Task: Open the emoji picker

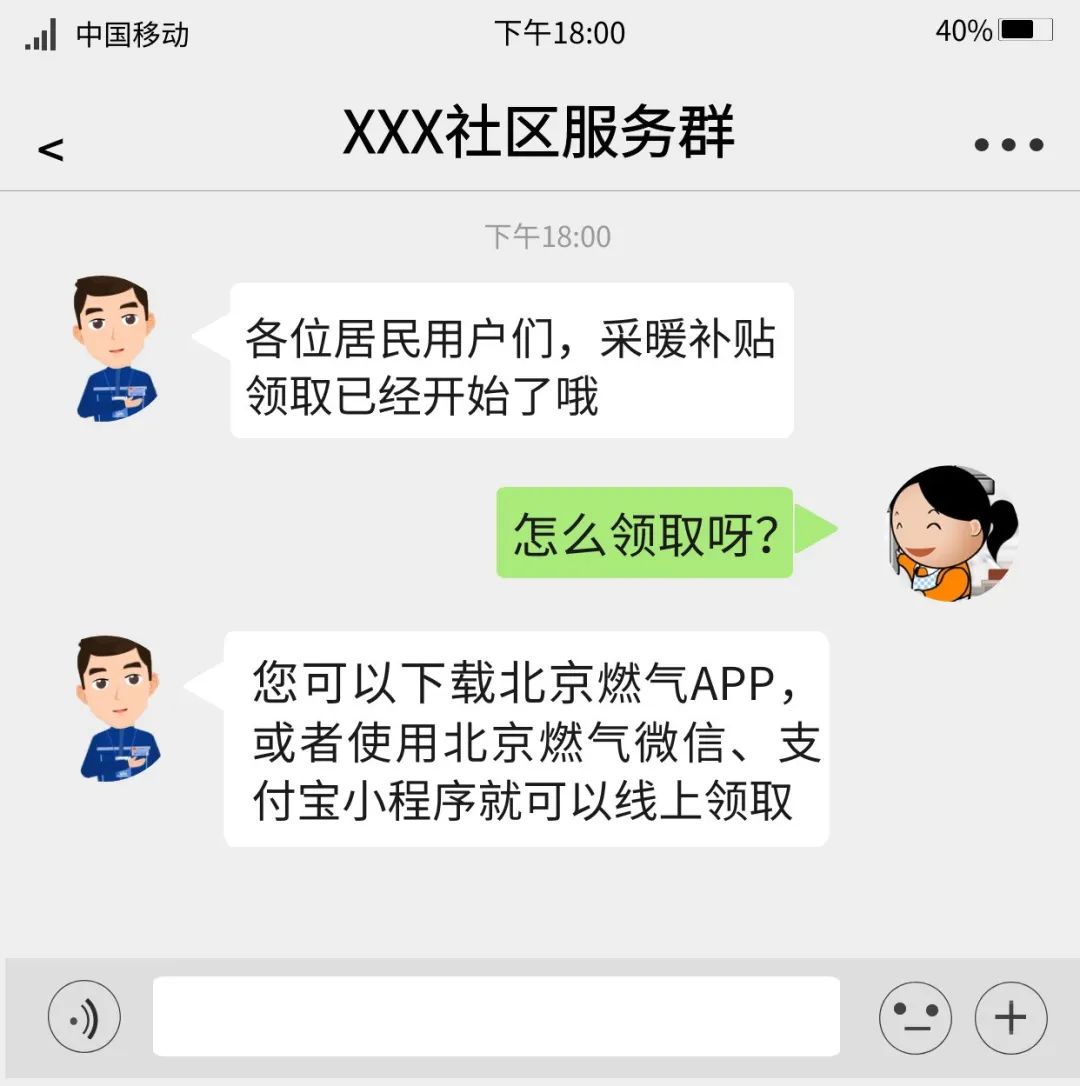Action: click(x=915, y=1018)
